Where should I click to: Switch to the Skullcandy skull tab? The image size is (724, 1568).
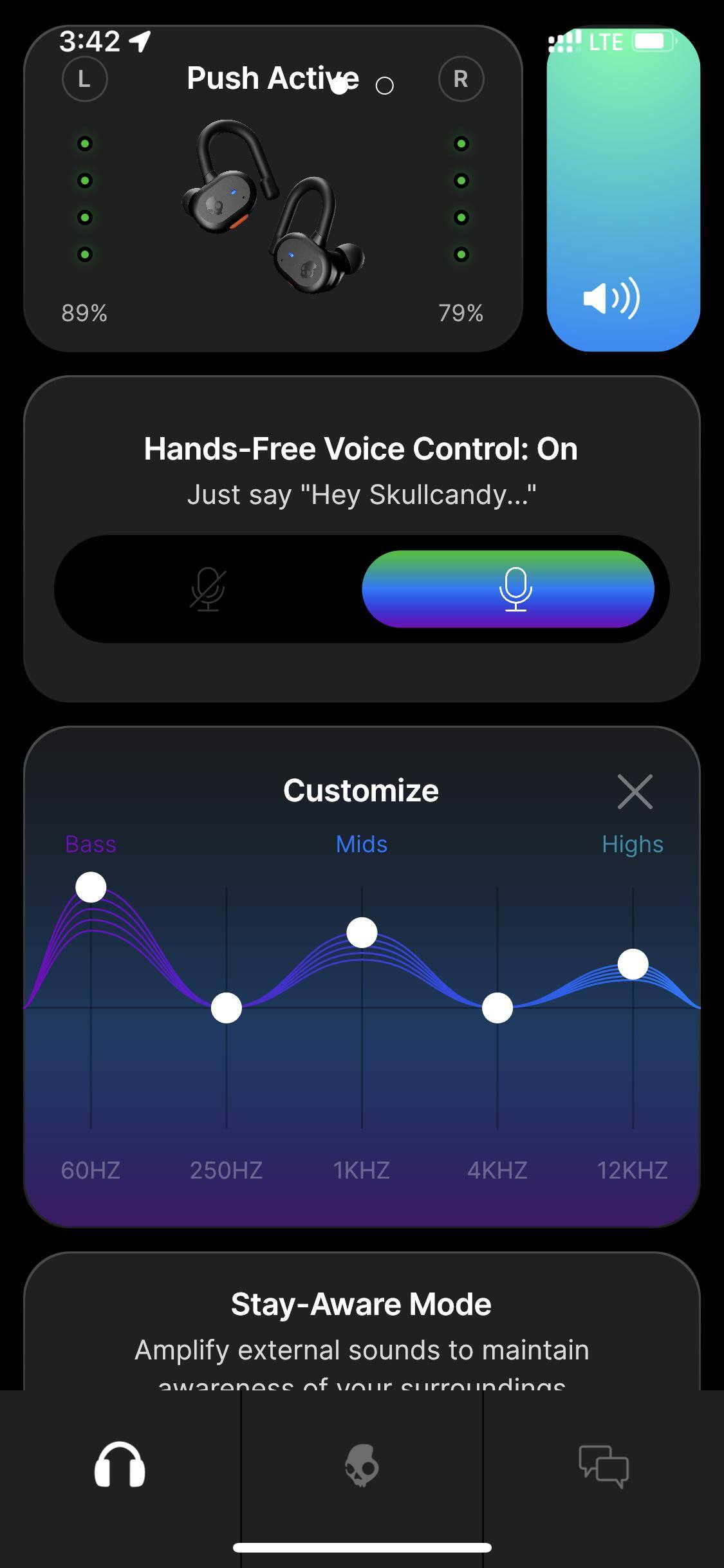point(362,1466)
